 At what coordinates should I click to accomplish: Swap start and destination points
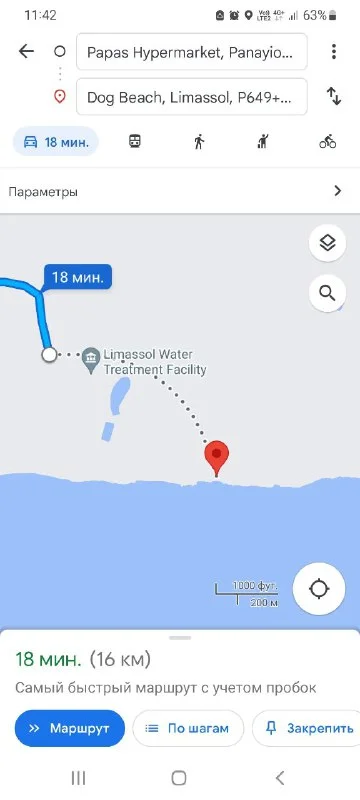(333, 96)
